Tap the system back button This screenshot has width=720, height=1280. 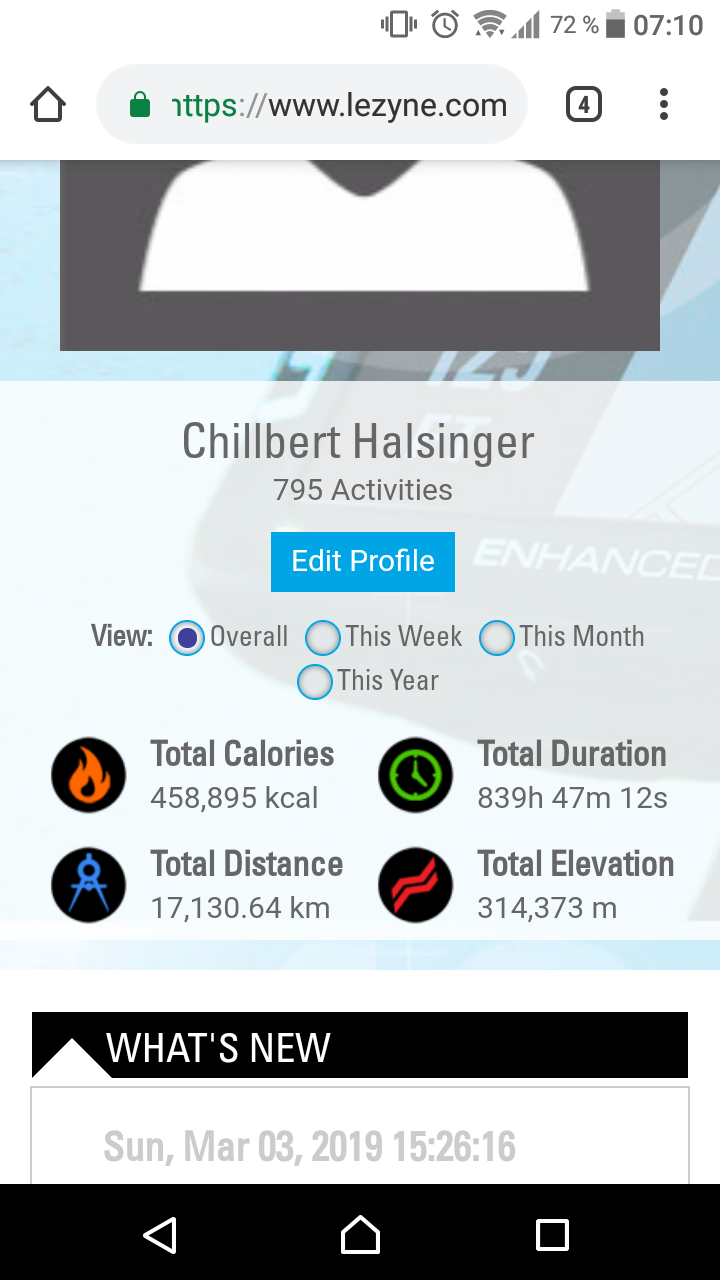point(160,1234)
